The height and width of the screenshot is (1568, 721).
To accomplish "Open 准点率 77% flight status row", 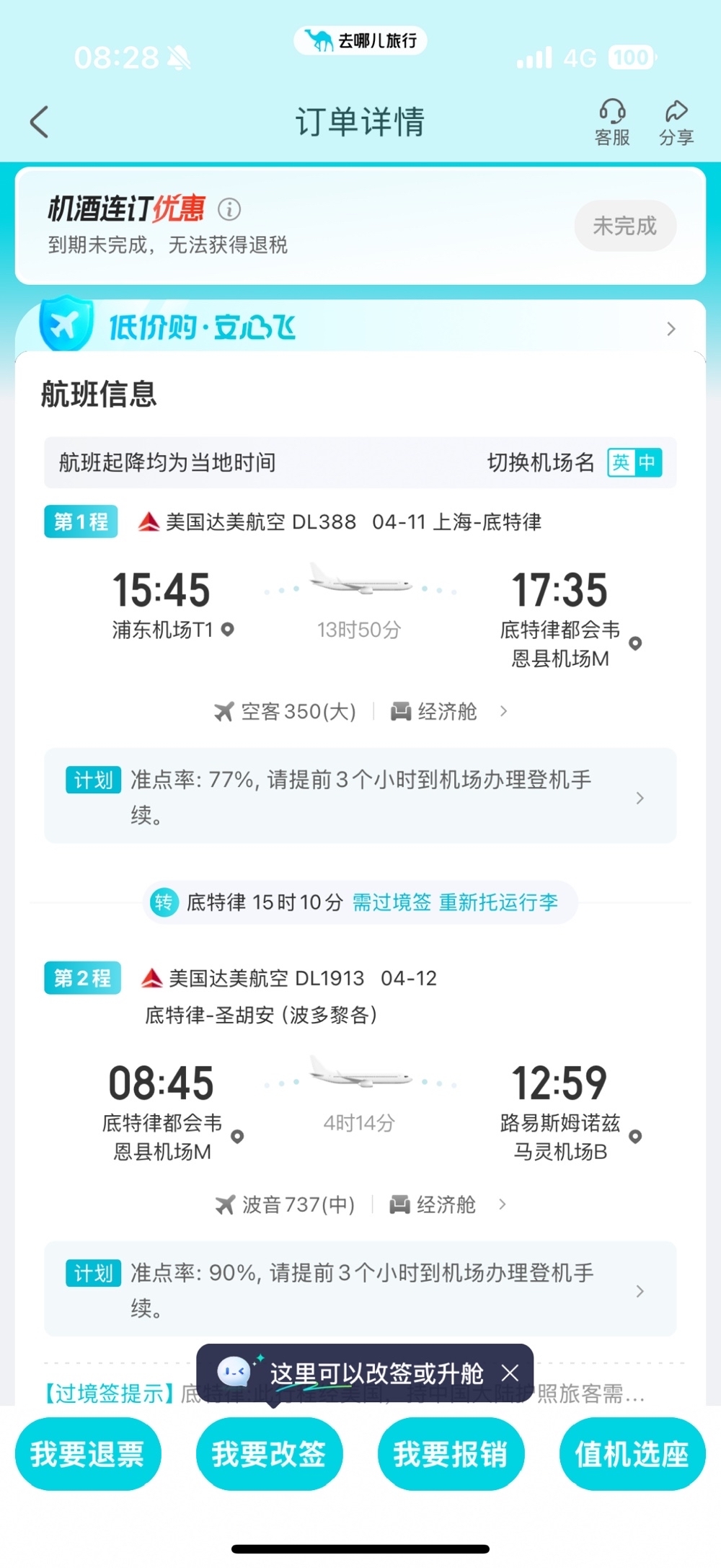I will tap(360, 796).
